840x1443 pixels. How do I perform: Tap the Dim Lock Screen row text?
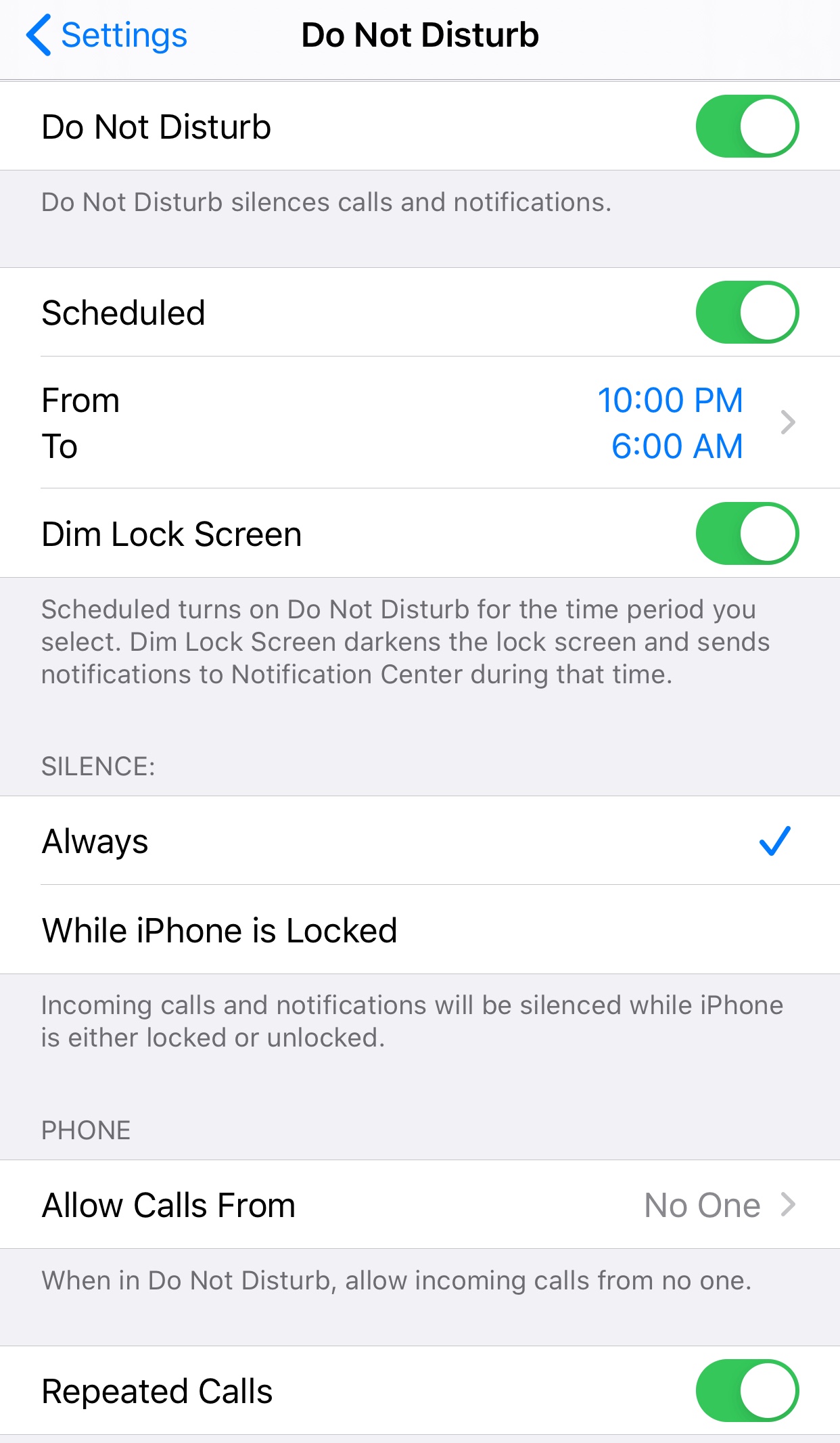(x=172, y=533)
